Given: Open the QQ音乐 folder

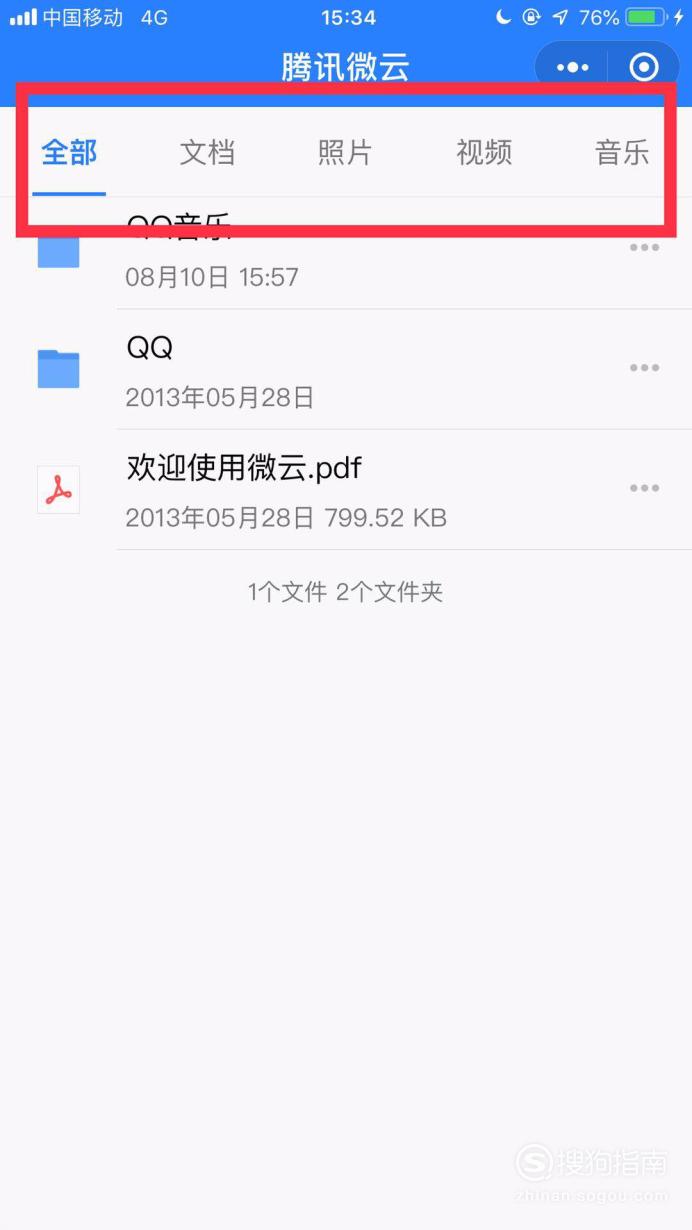Looking at the screenshot, I should tap(346, 249).
